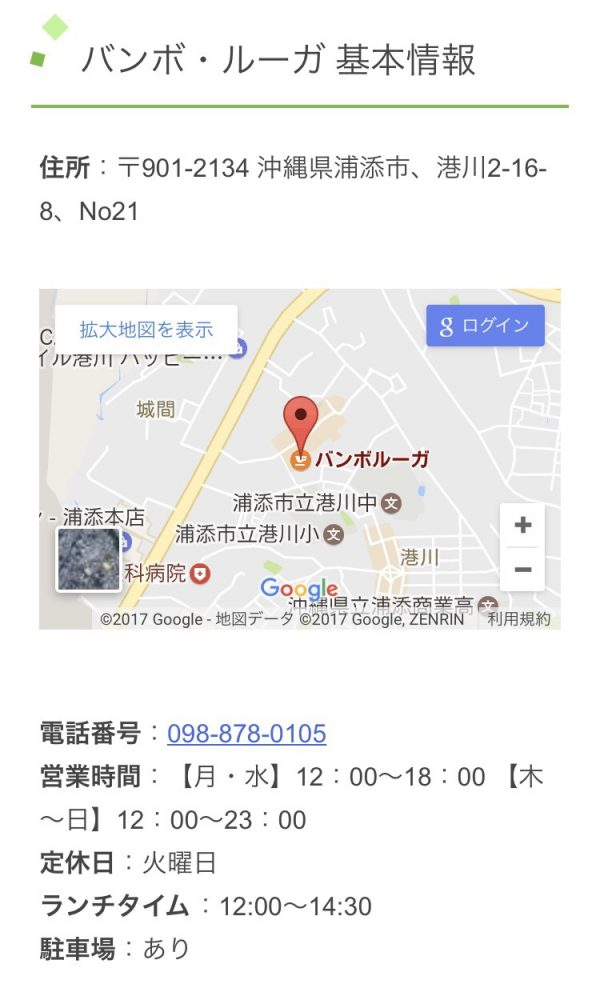Open the enlarged map view link
This screenshot has height=1000, width=600.
coord(146,329)
